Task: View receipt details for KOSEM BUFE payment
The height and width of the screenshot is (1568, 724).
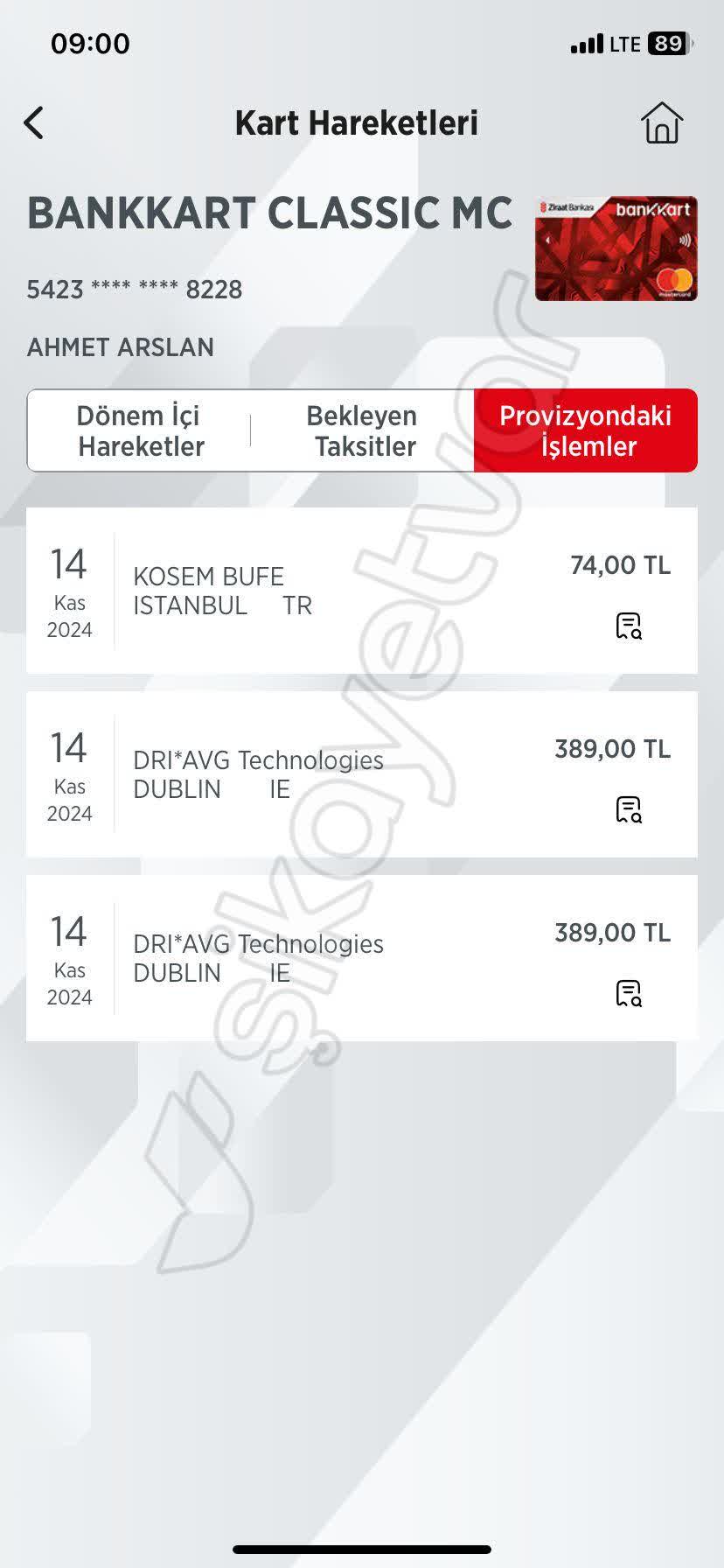Action: pos(629,626)
